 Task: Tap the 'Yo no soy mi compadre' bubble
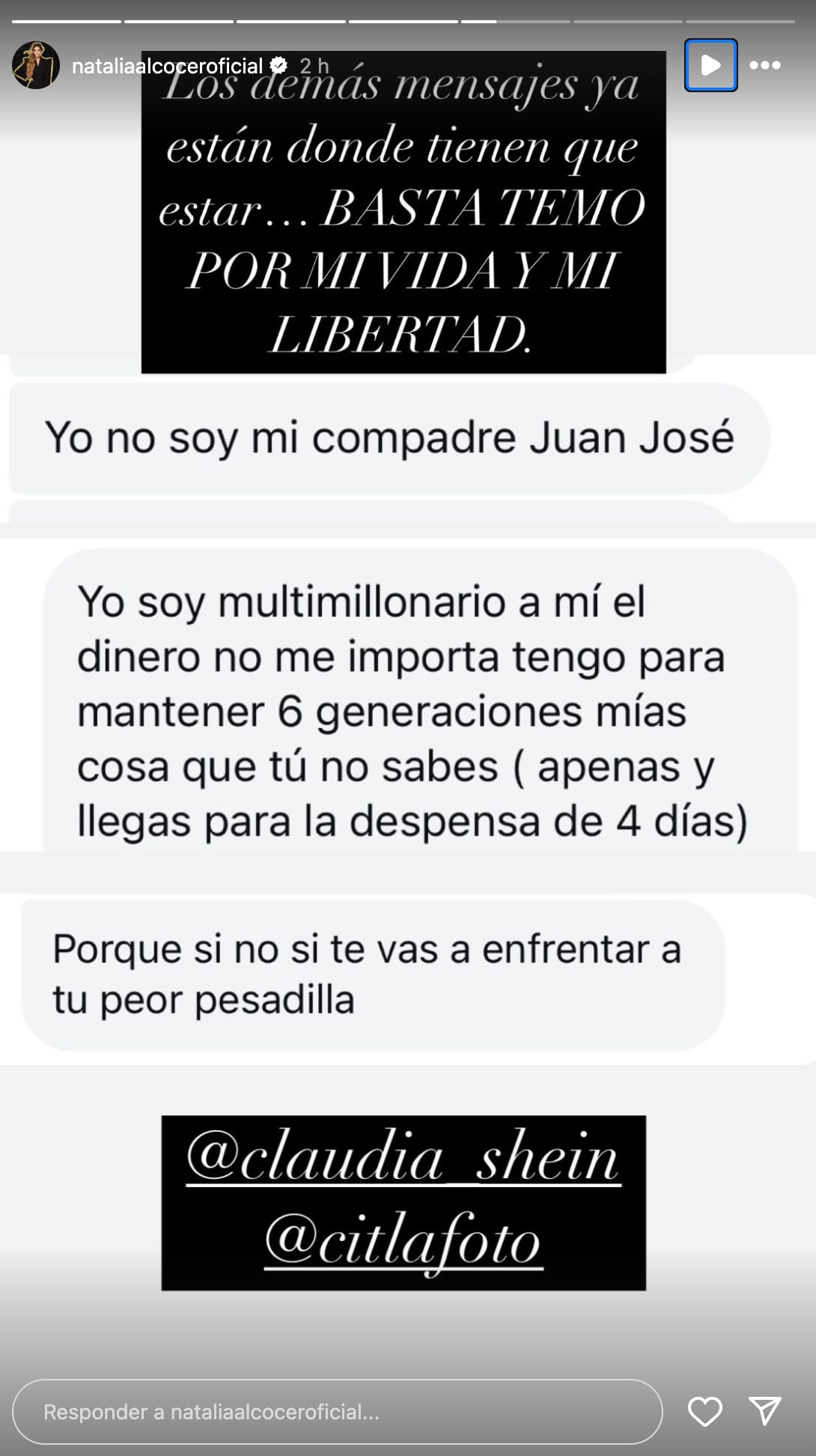click(x=389, y=438)
